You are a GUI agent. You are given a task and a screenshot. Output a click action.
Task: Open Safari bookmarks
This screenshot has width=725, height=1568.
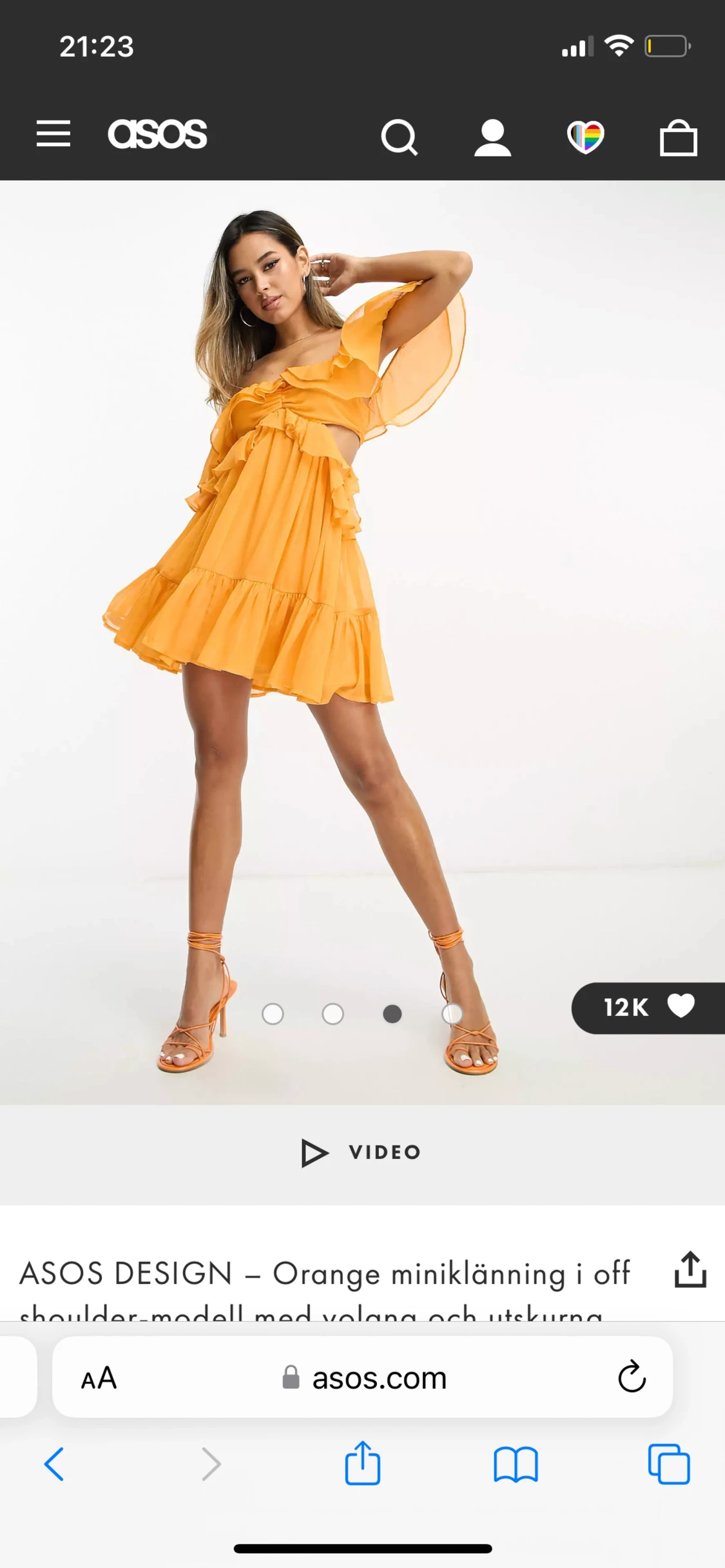pos(516,1464)
